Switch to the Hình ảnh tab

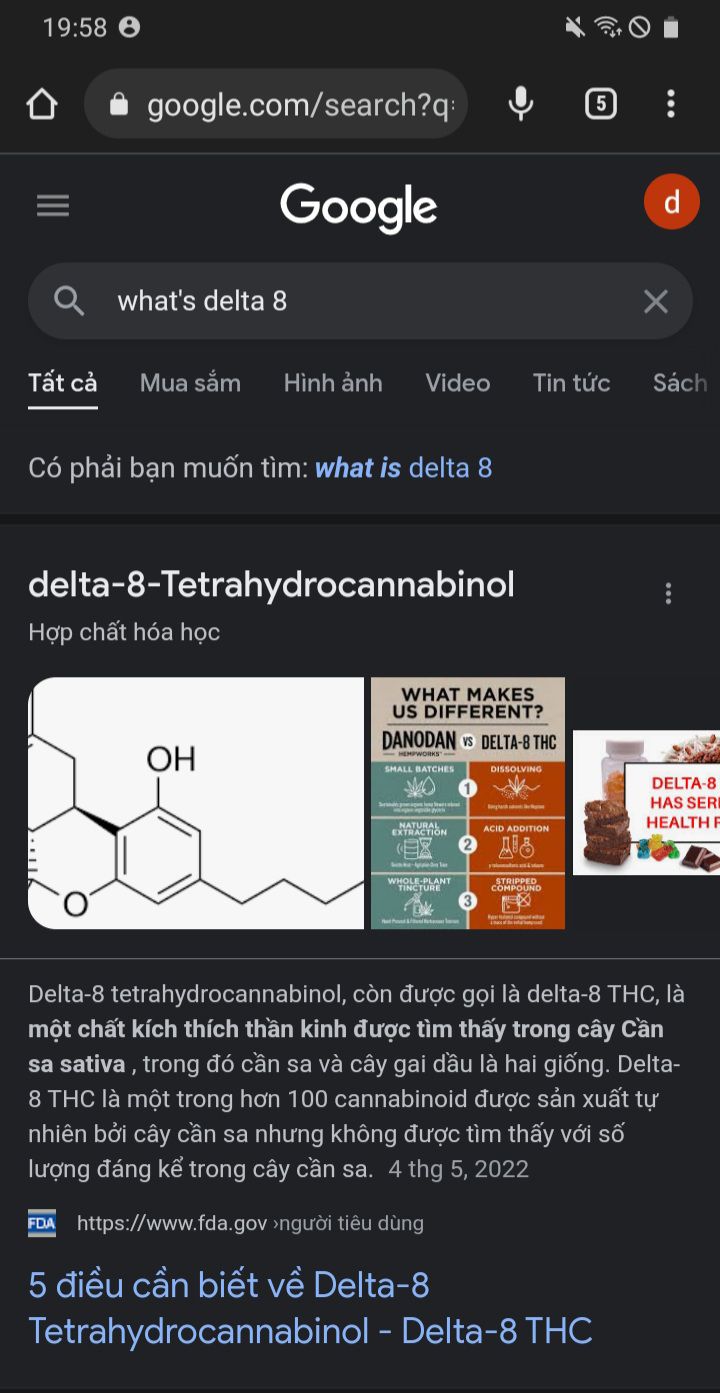333,383
